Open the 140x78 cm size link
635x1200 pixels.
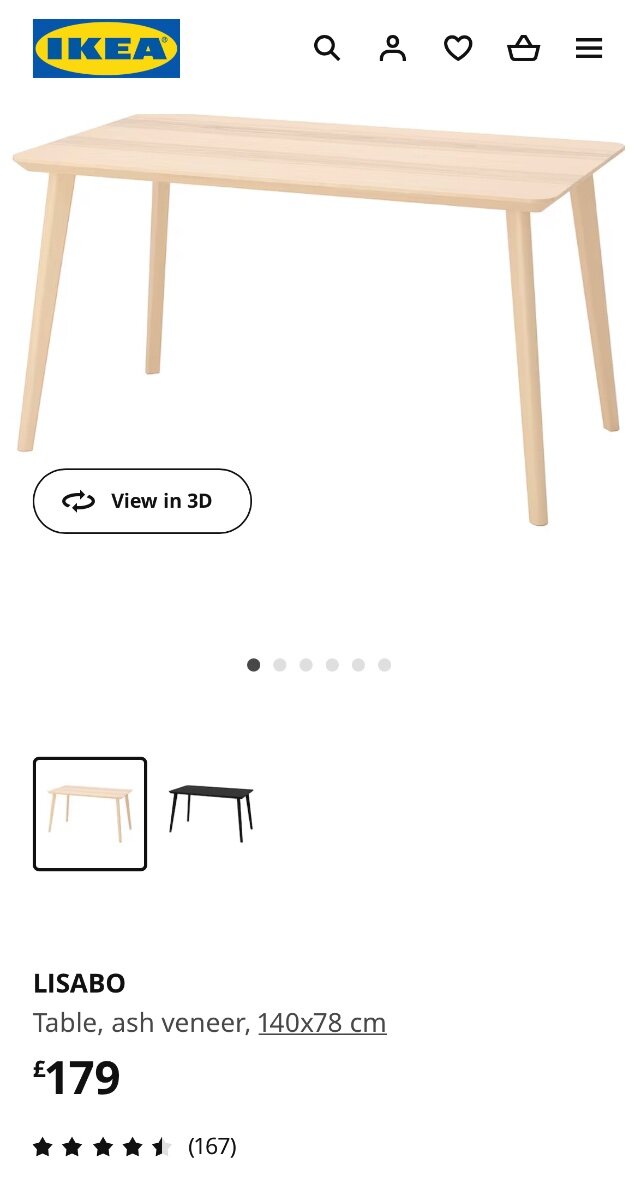coord(322,1023)
